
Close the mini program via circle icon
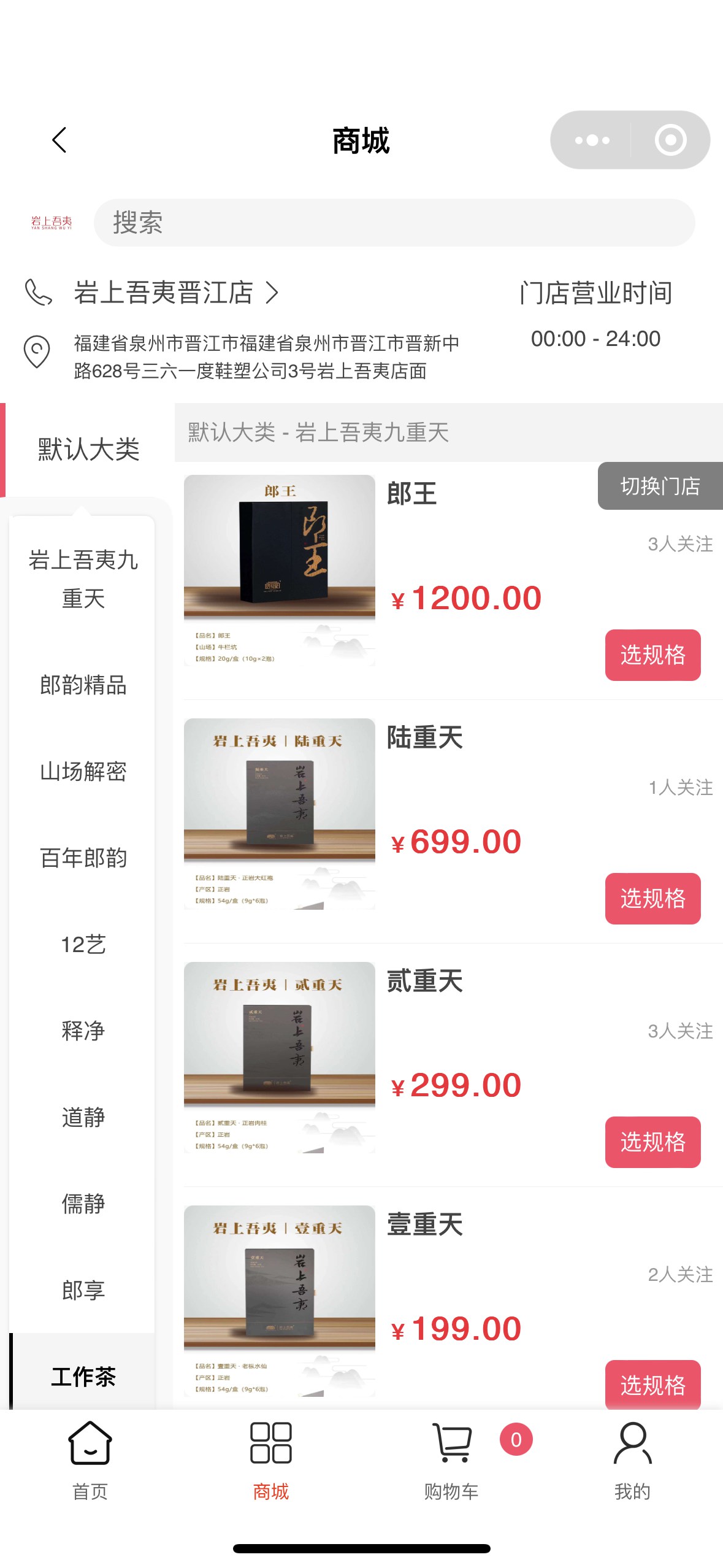coord(670,140)
